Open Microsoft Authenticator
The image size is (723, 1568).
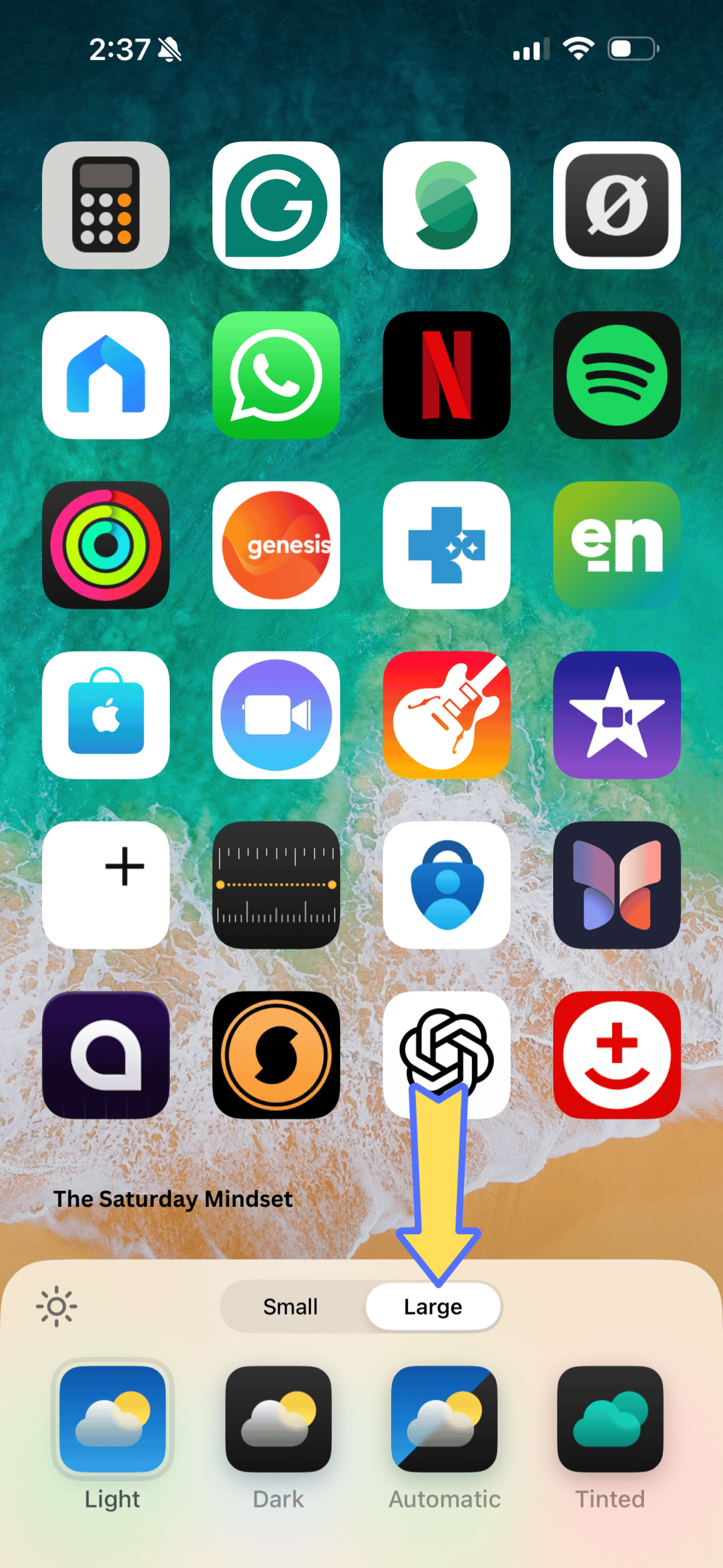point(446,885)
